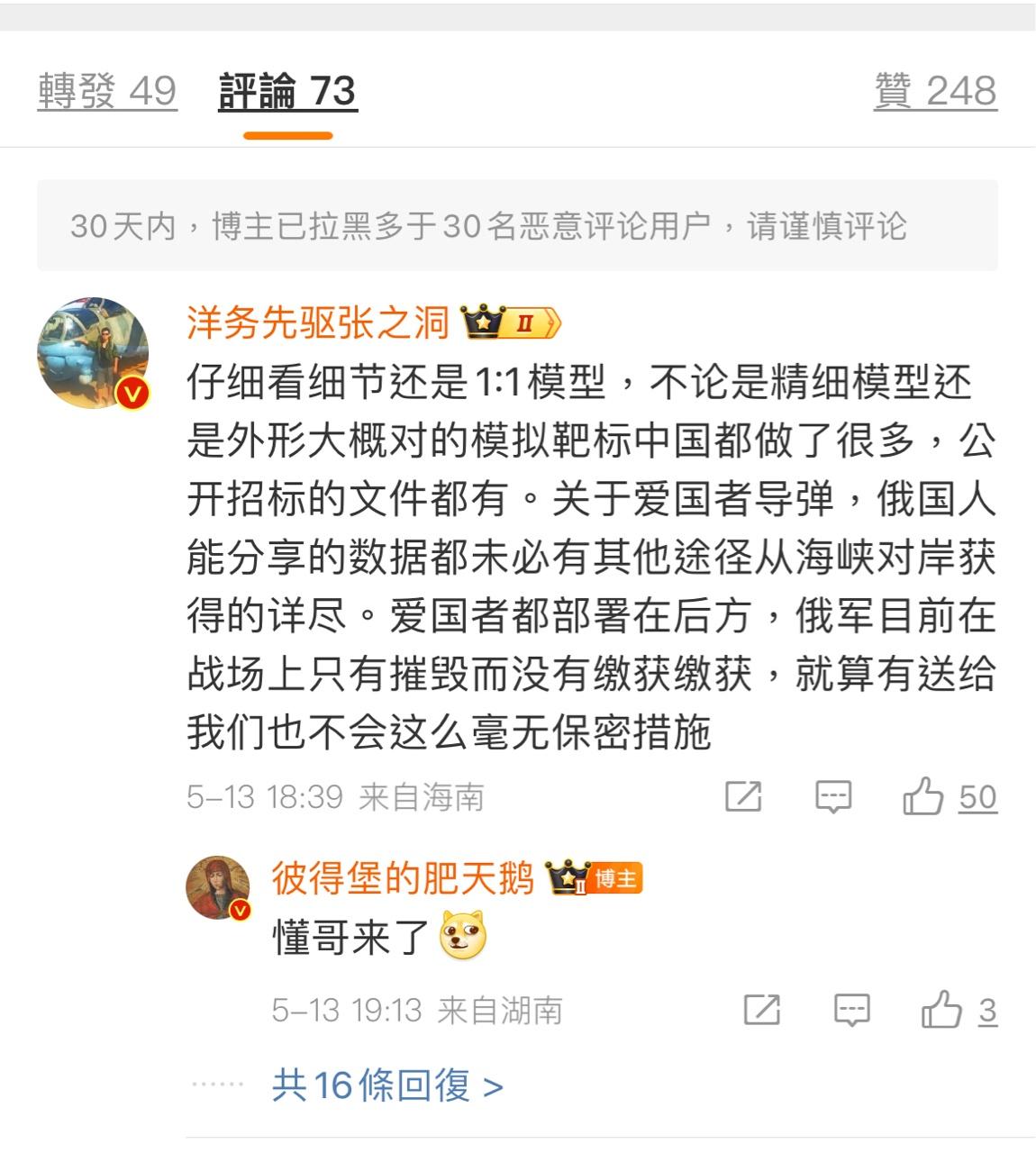Repost the 懂哥来了 reply

point(762,1011)
